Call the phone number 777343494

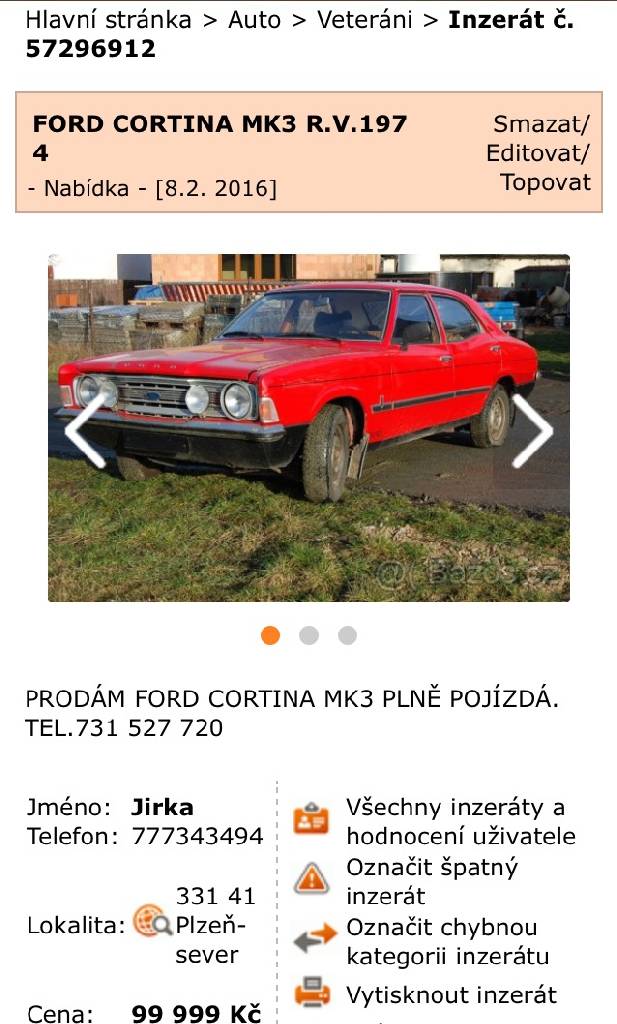(x=198, y=836)
